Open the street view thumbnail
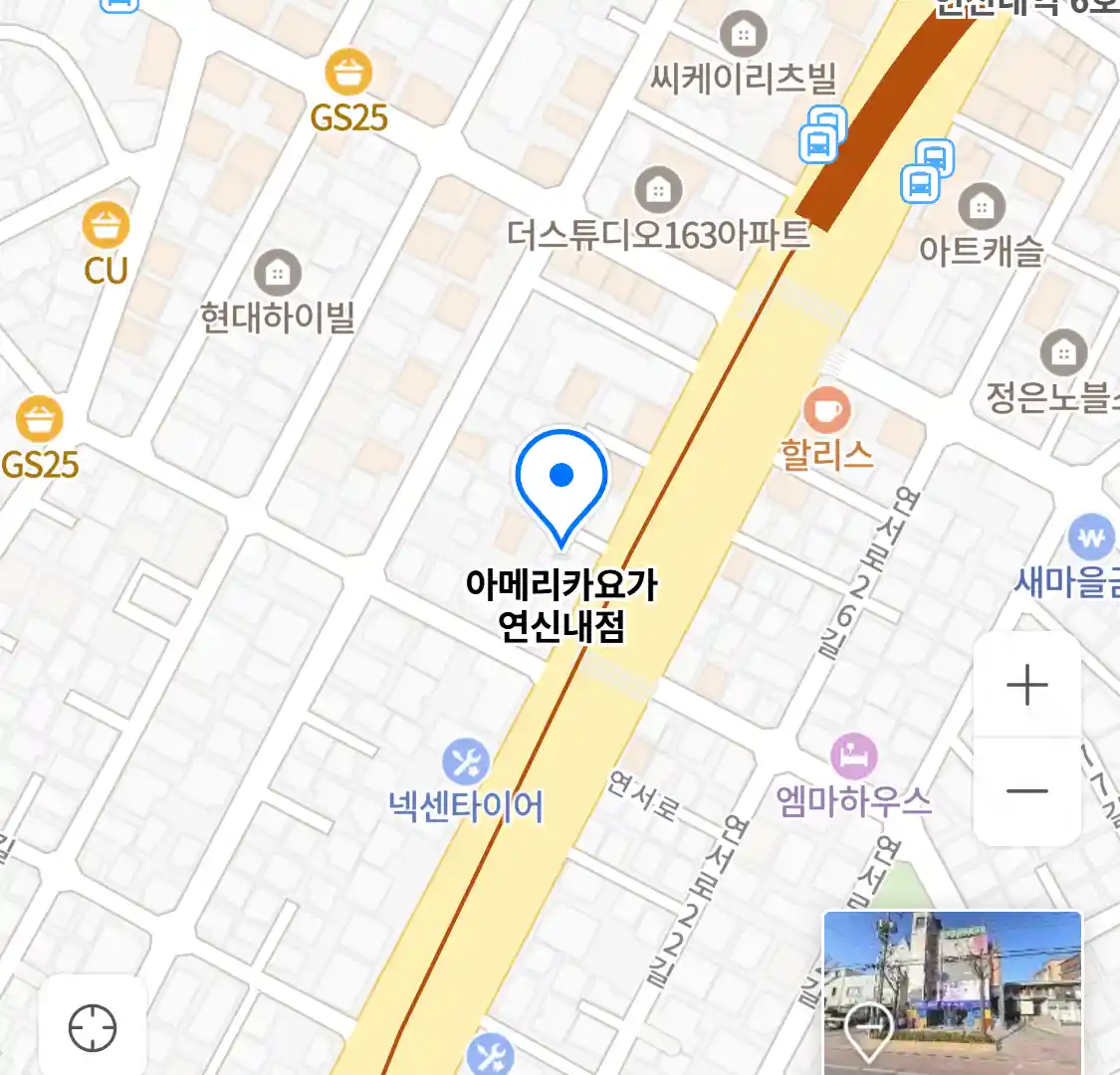 [952, 991]
